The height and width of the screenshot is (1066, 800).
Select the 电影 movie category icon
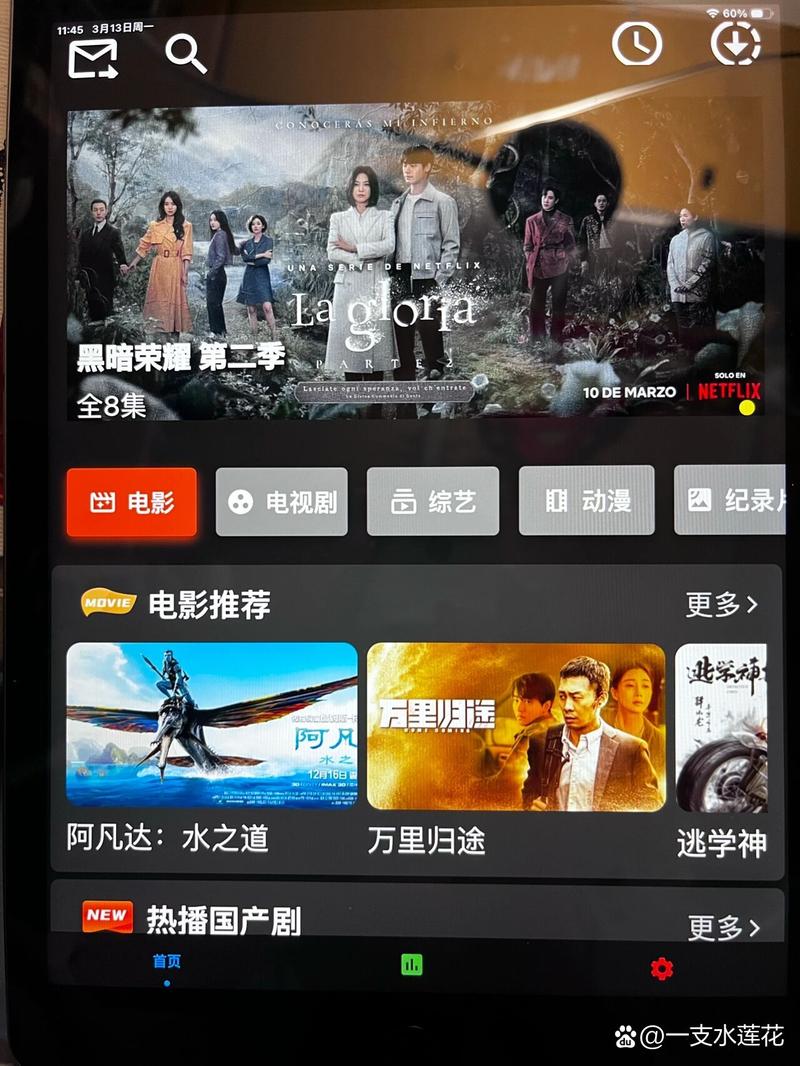coord(131,501)
